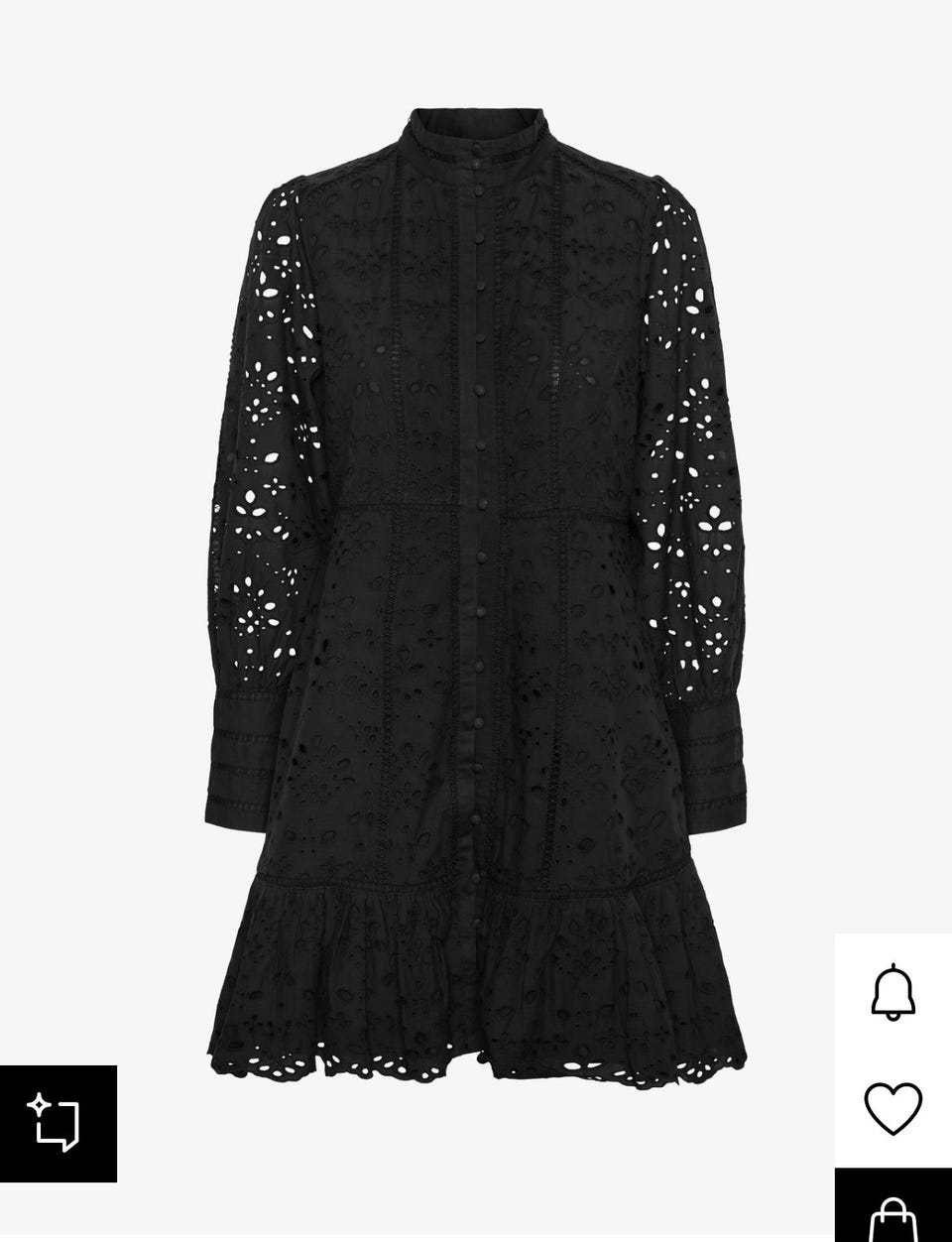This screenshot has height=1242, width=952.
Task: Add this dress to favorites
Action: 892,1107
